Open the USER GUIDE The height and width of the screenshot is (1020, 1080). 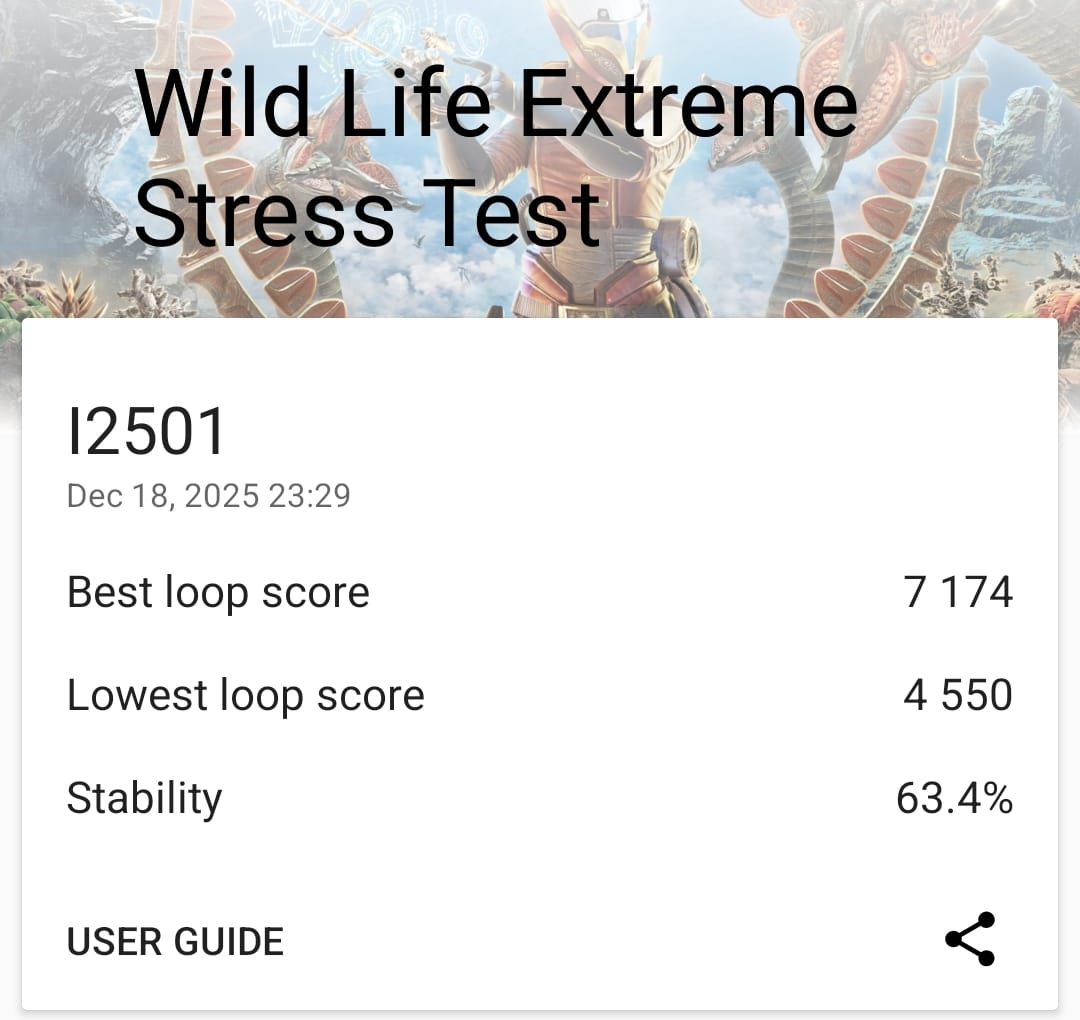(175, 941)
